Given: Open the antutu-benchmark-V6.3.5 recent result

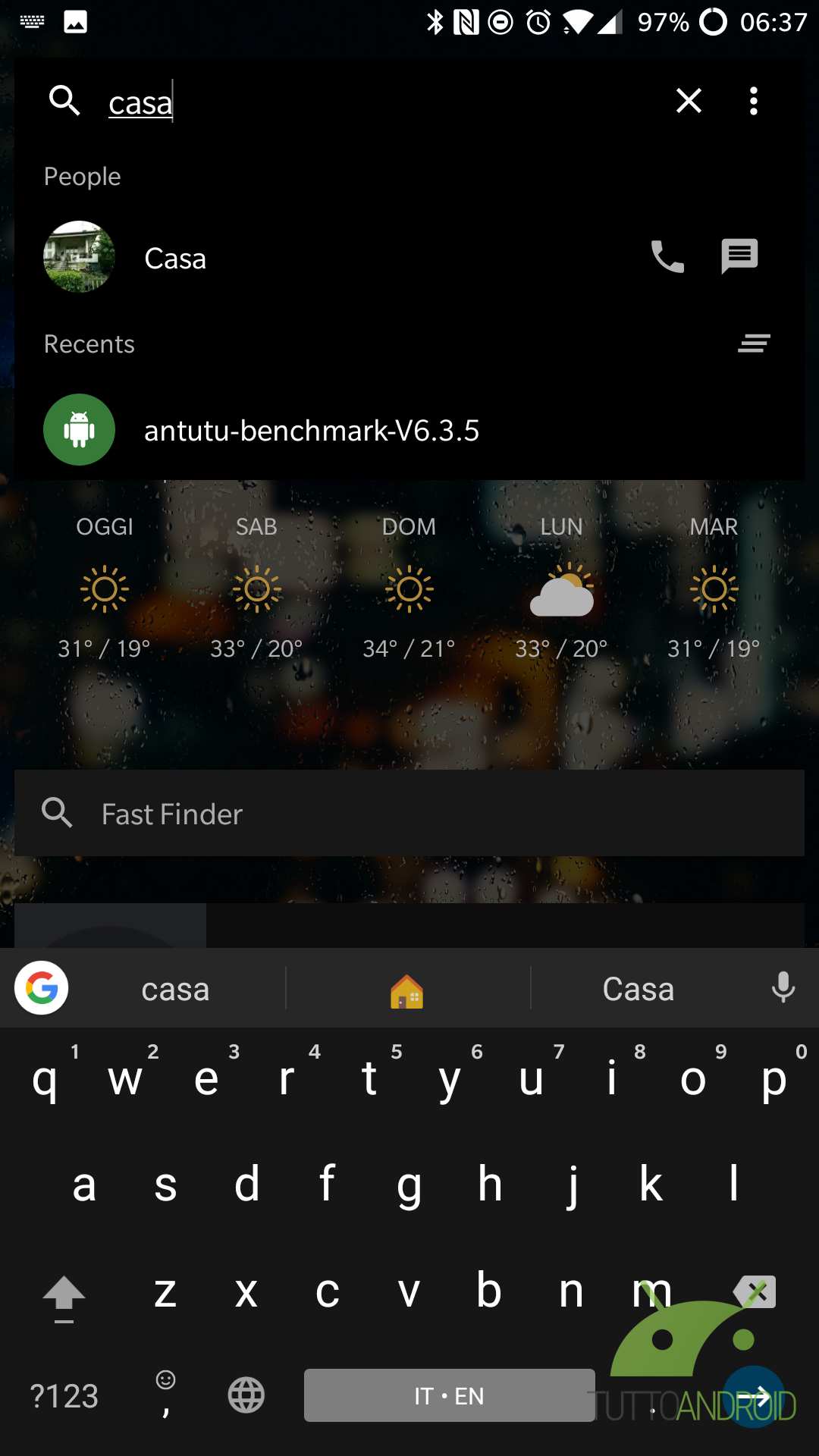Looking at the screenshot, I should tap(409, 430).
